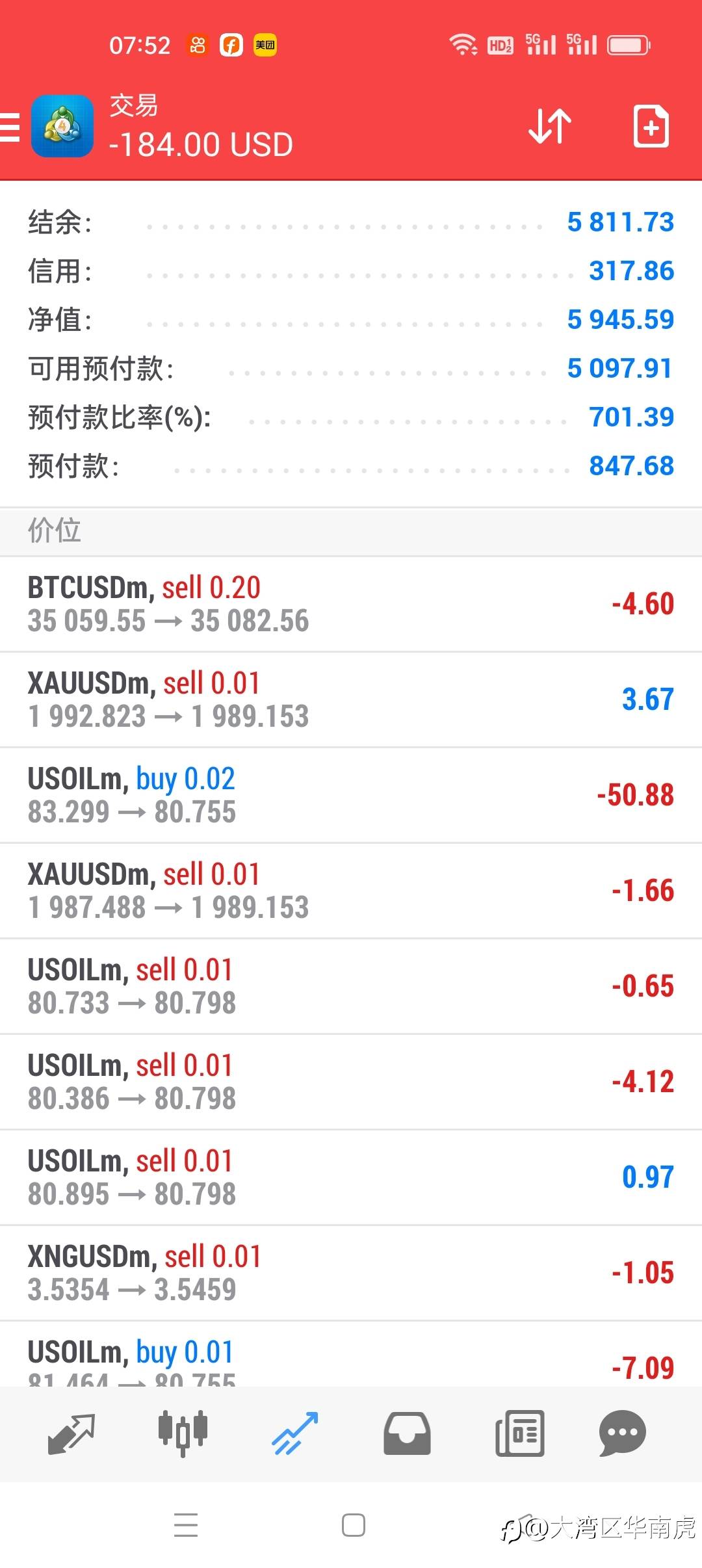Viewport: 702px width, 1568px height.
Task: Open the chat messages tab
Action: tap(622, 1433)
